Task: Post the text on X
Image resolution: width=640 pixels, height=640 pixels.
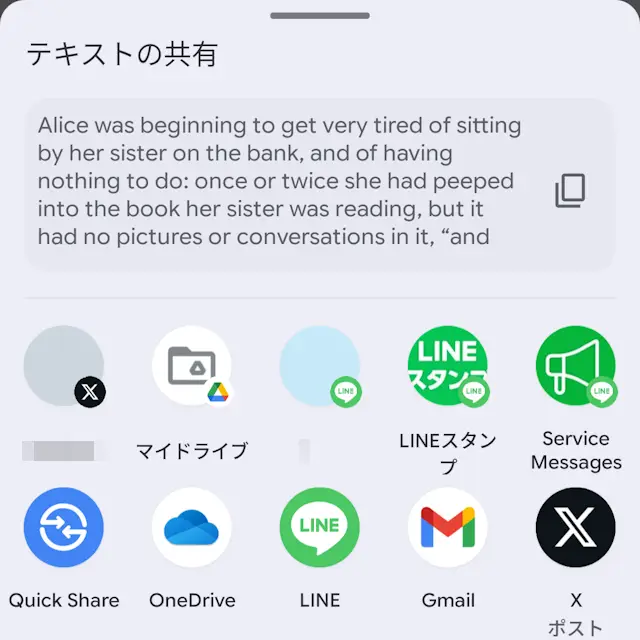Action: [x=576, y=528]
